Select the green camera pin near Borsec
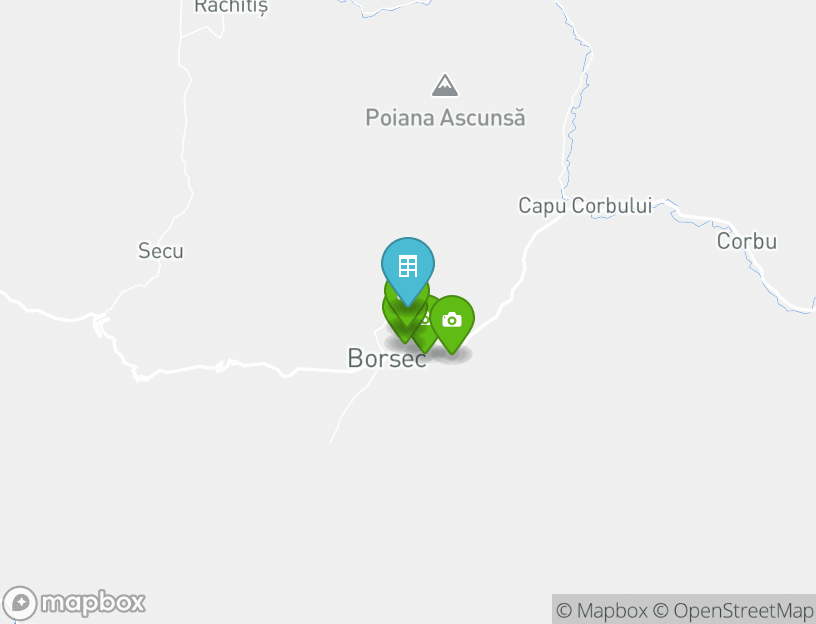Image resolution: width=816 pixels, height=624 pixels. (452, 320)
